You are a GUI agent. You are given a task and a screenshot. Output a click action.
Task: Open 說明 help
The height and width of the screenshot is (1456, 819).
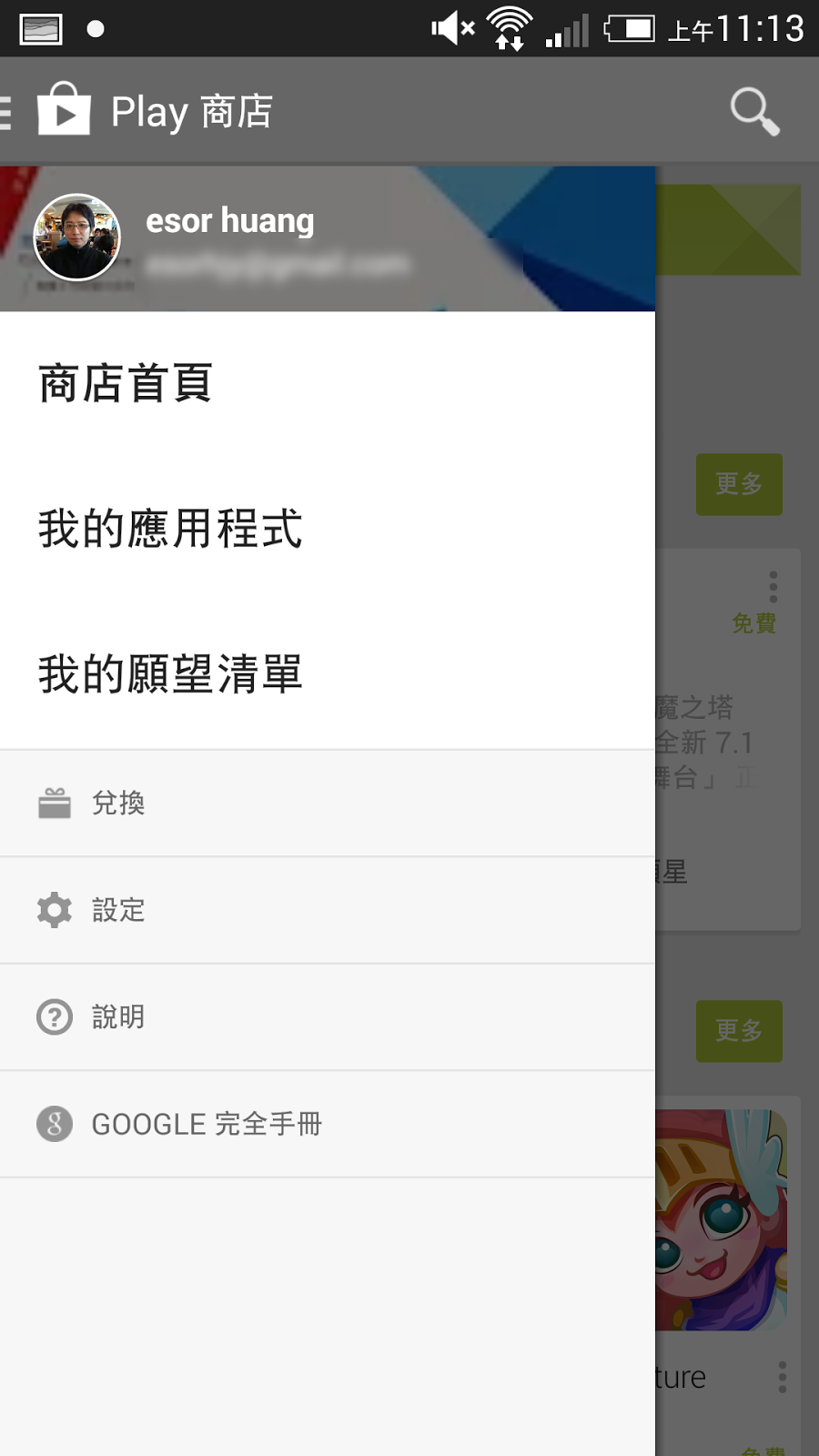pos(118,1016)
